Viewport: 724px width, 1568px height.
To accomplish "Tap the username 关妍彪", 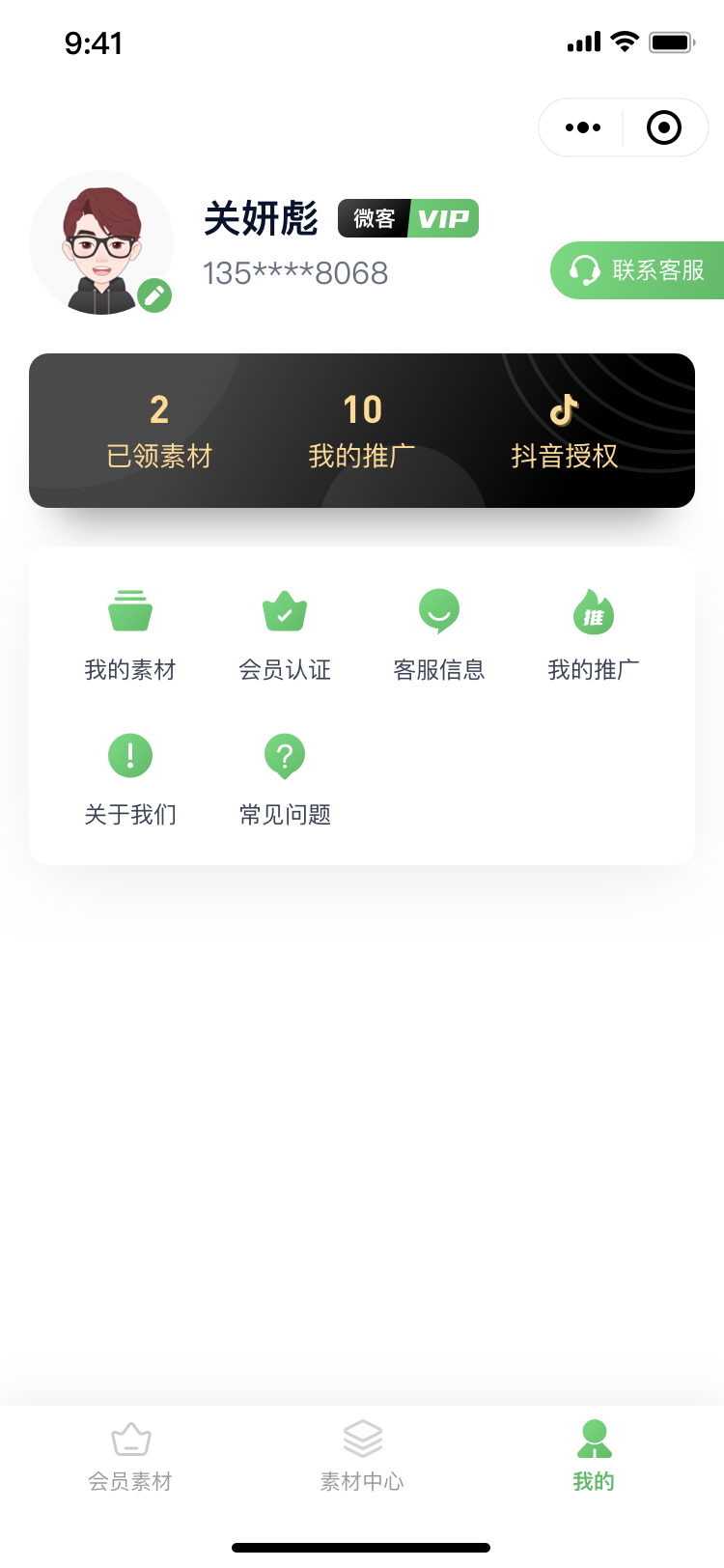I will [x=261, y=218].
